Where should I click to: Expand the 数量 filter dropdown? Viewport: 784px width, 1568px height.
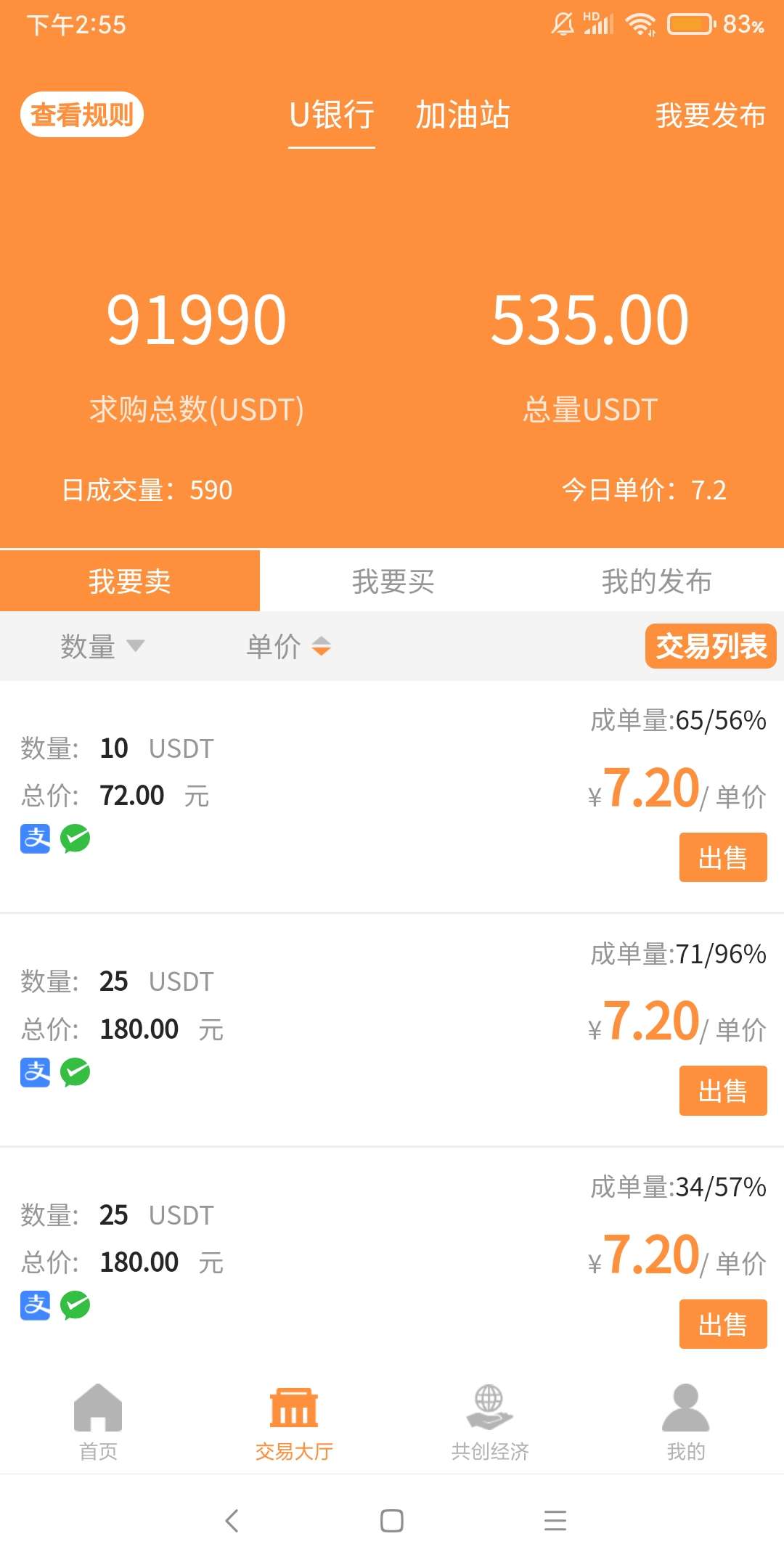coord(102,646)
